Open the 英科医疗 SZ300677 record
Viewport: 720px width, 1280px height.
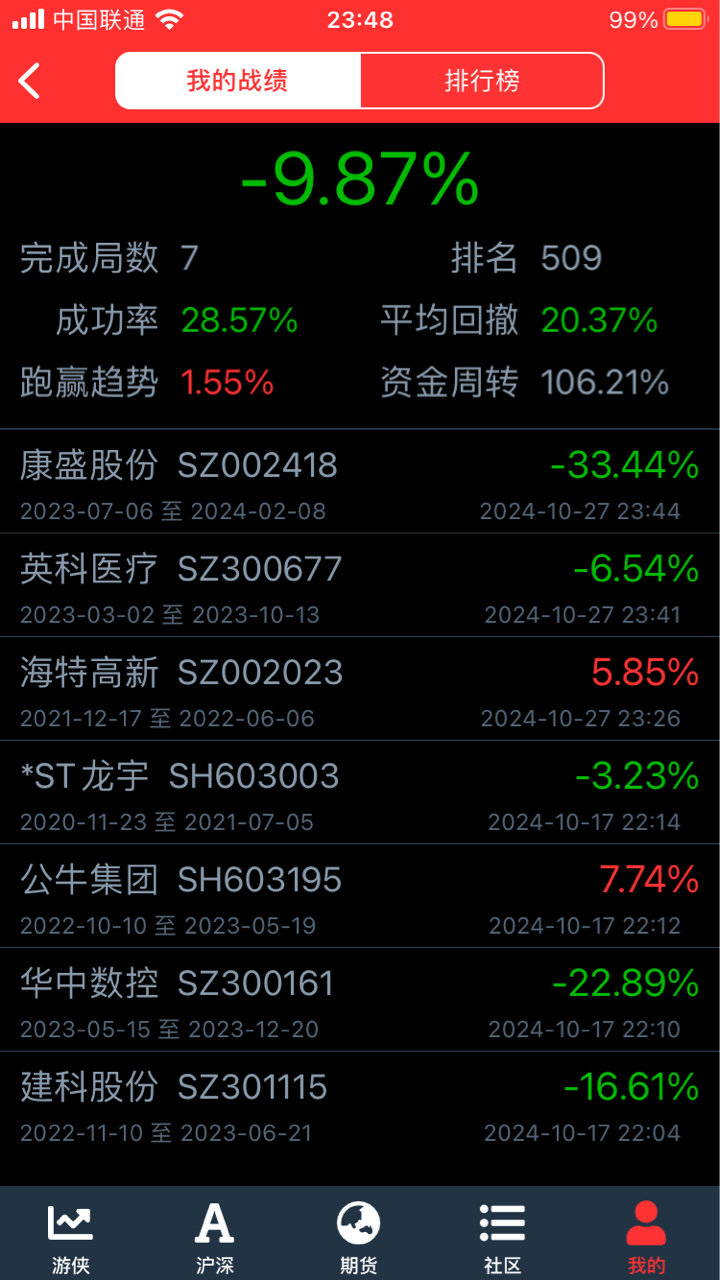click(x=360, y=585)
